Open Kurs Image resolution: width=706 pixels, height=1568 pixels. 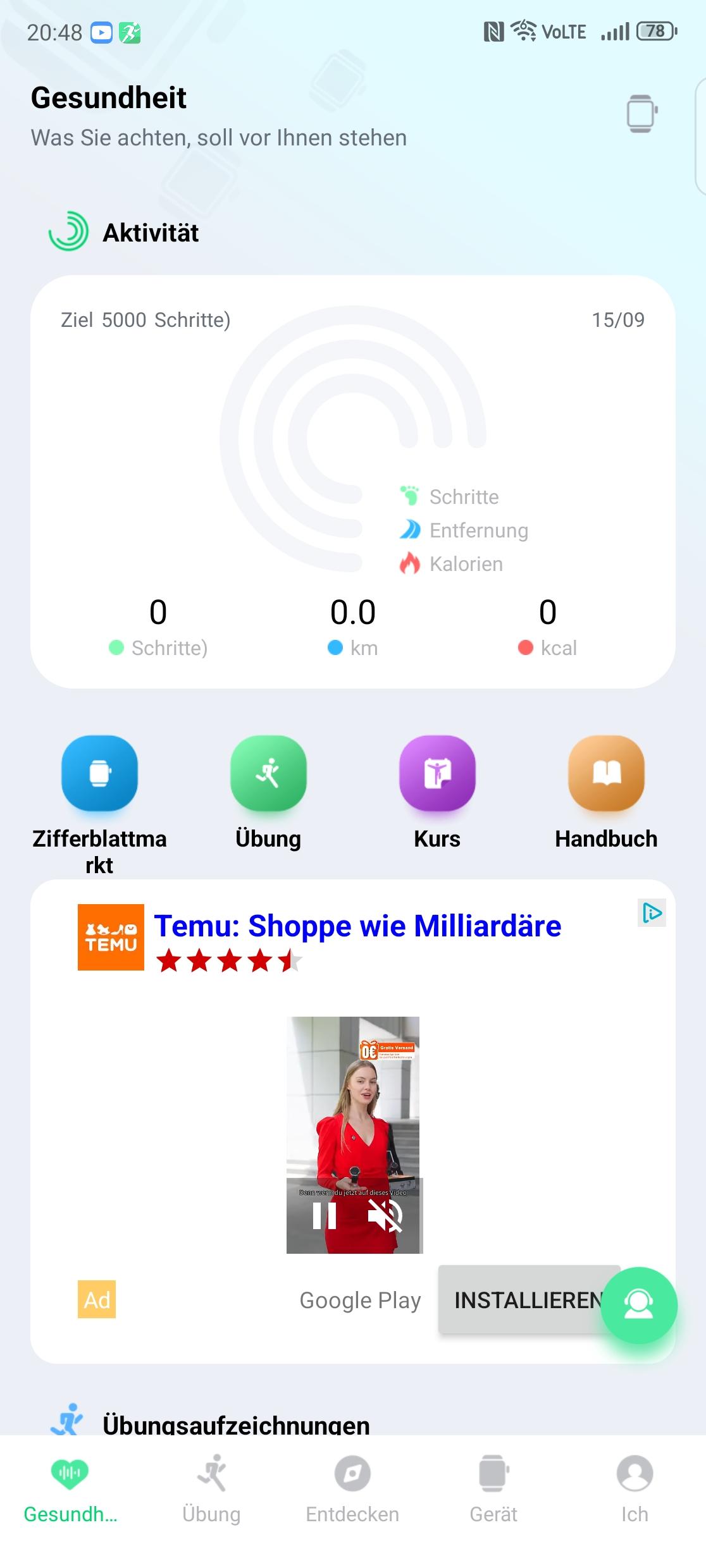(437, 791)
